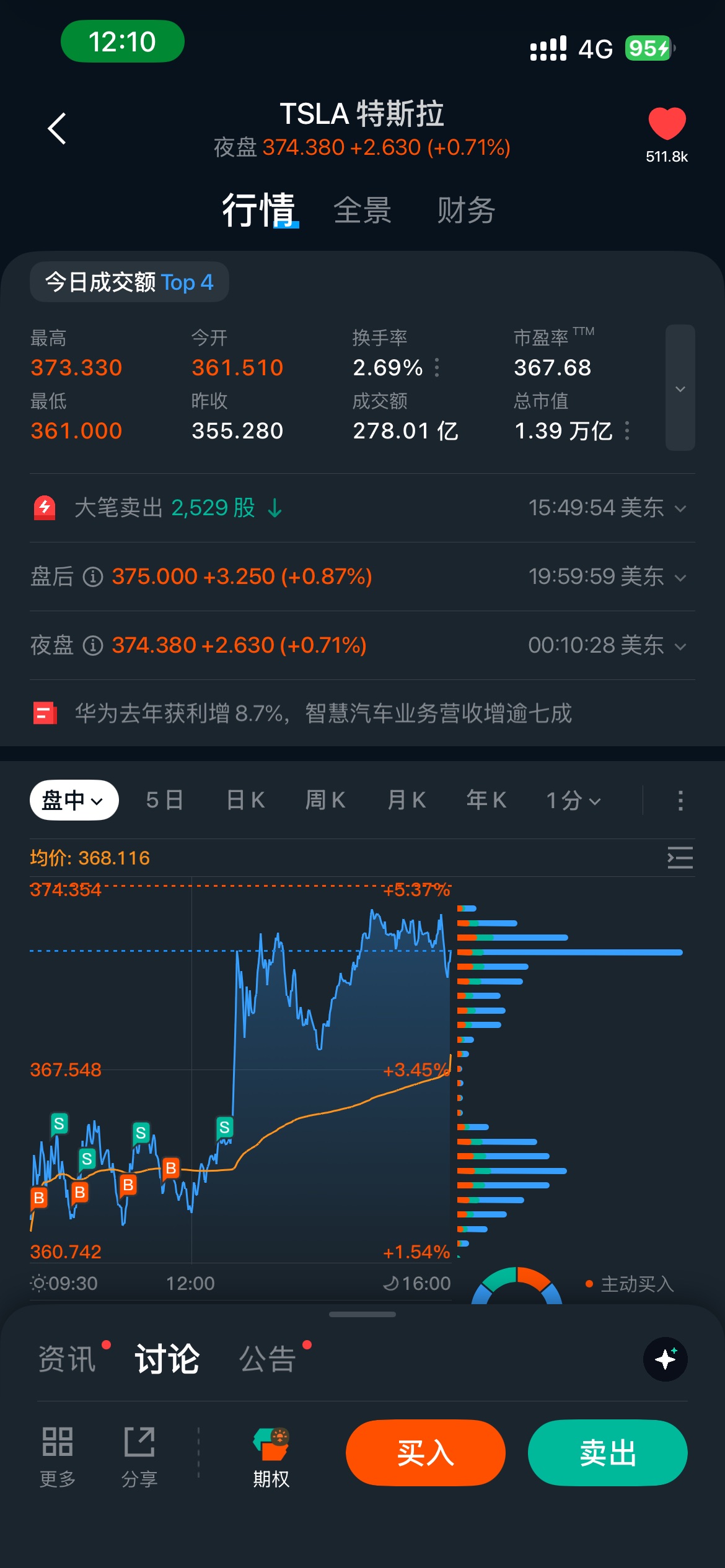725x1568 pixels.
Task: Tap the green 卖出 button
Action: 607,1453
